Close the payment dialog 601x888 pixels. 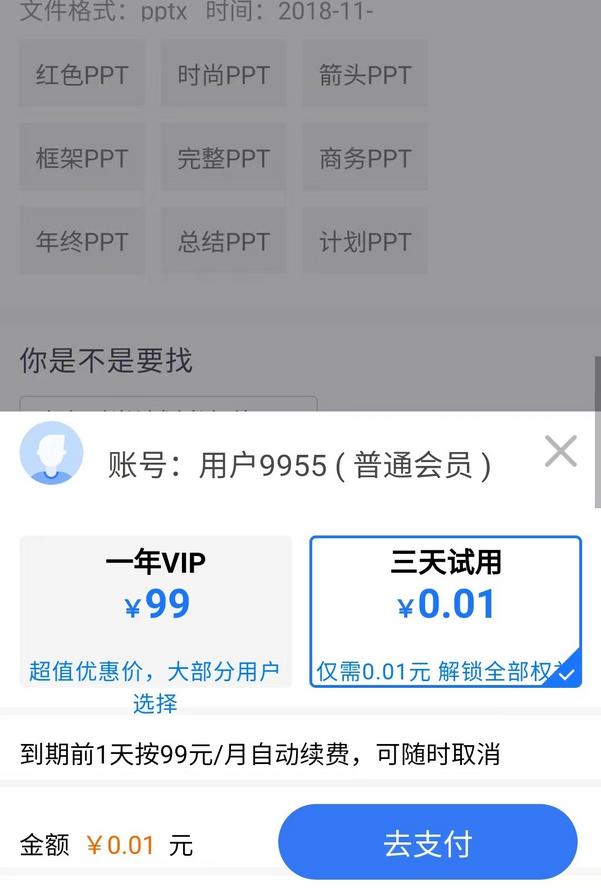(560, 451)
